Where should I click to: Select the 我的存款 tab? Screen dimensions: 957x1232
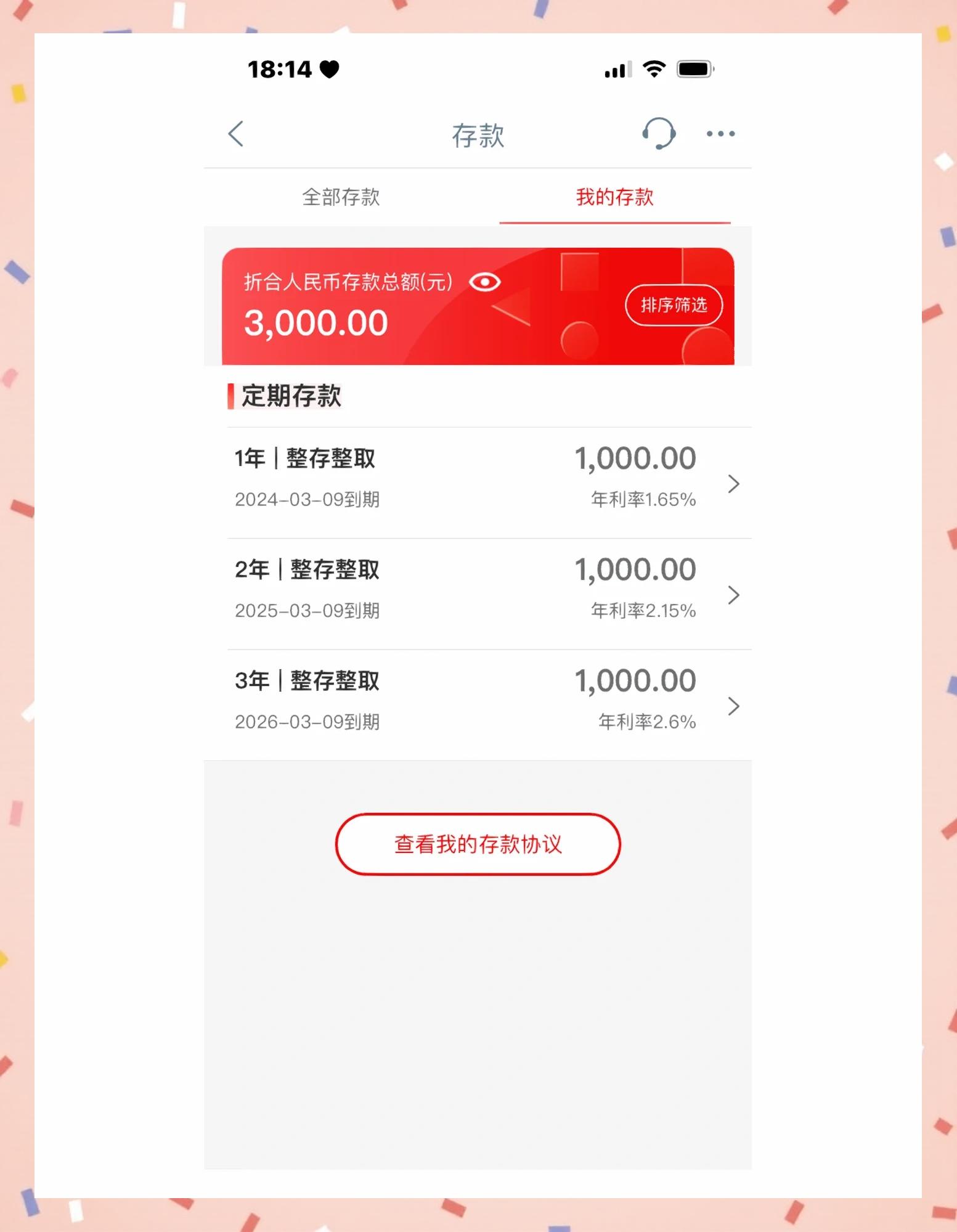614,197
